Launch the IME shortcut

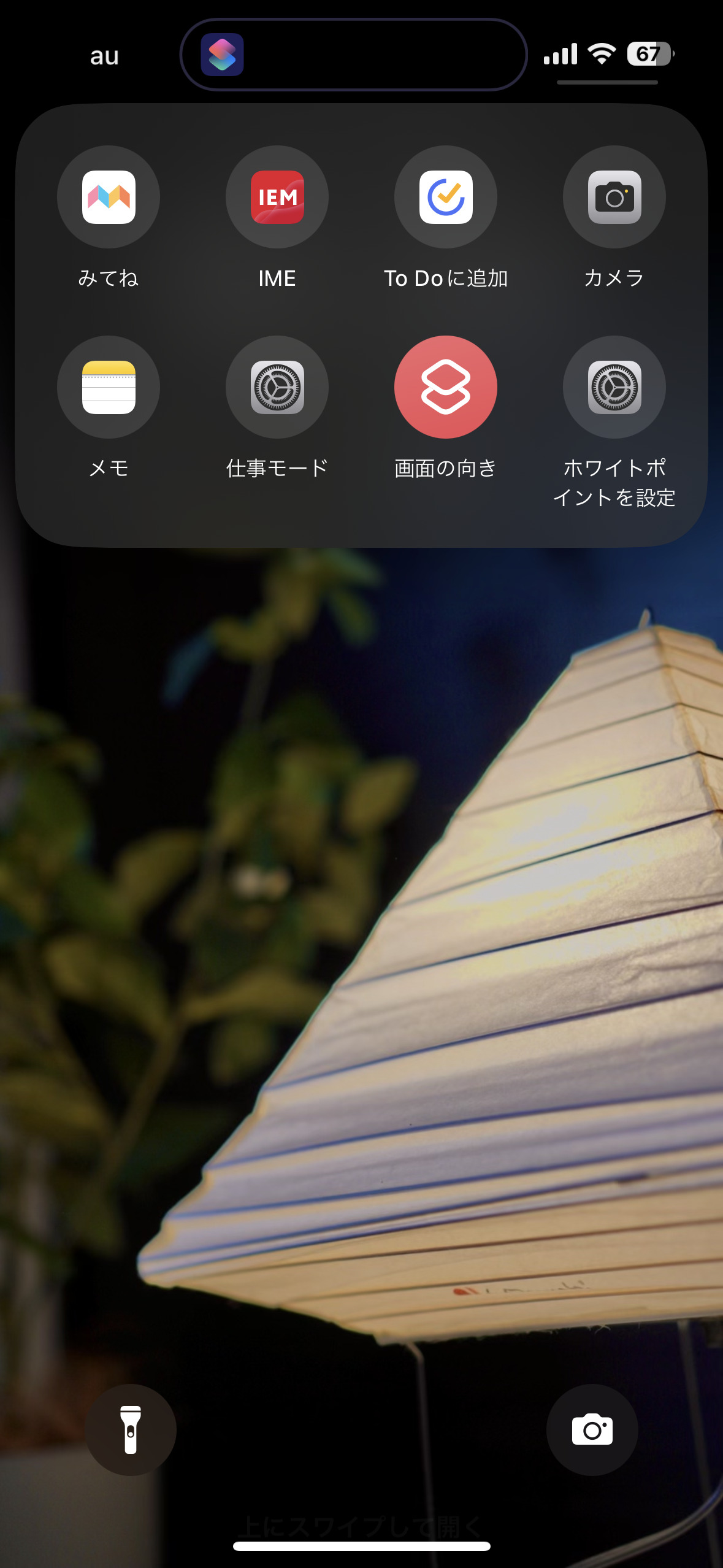pyautogui.click(x=277, y=197)
